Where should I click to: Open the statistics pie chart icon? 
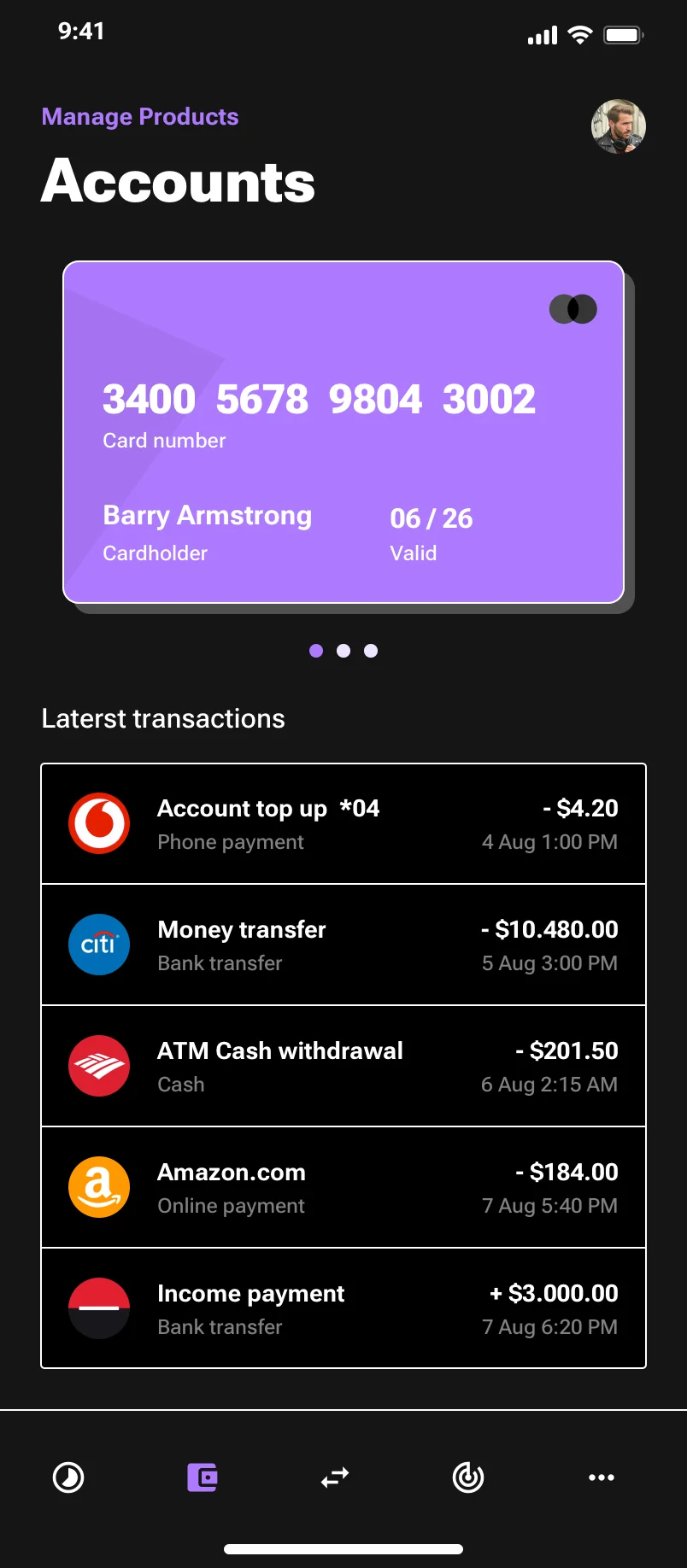(68, 1477)
